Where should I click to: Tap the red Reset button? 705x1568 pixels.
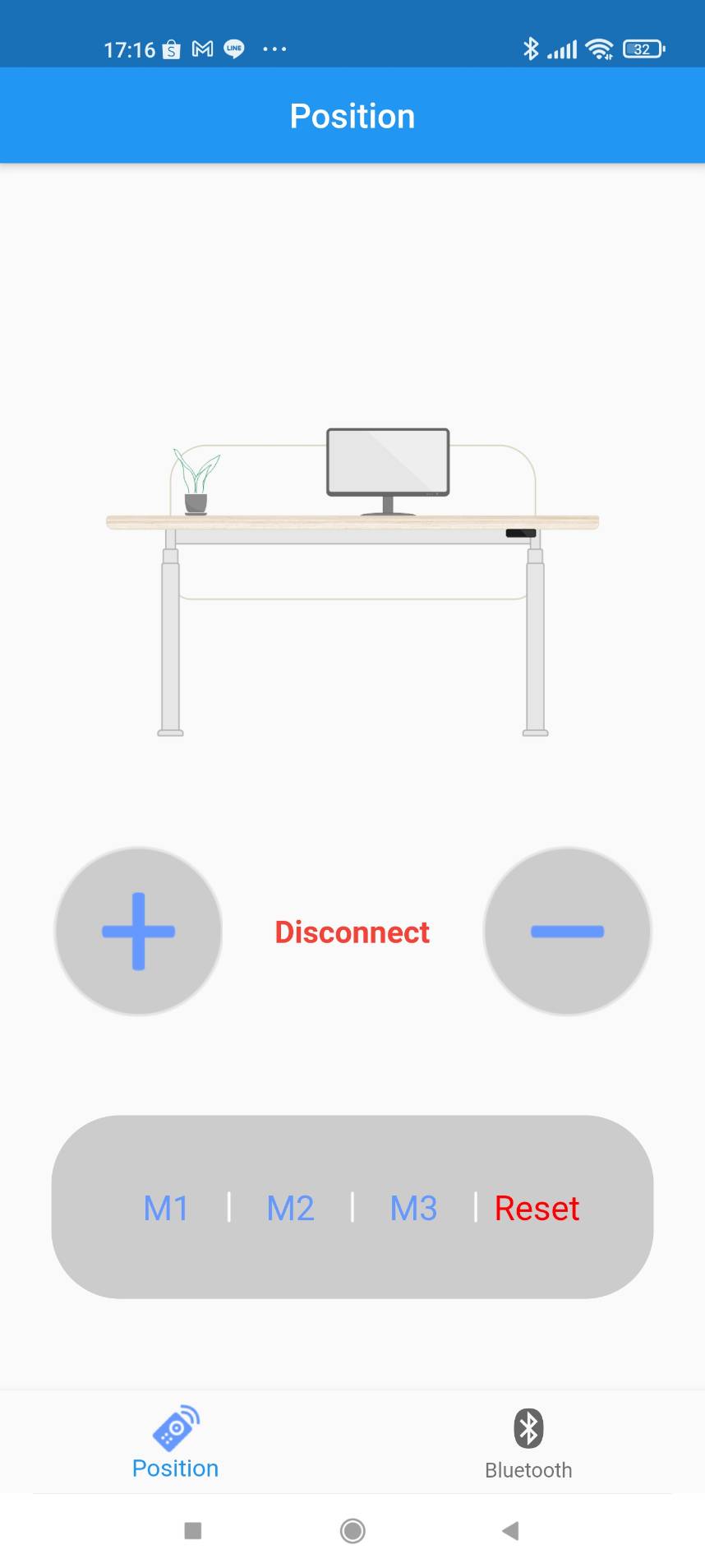pyautogui.click(x=537, y=1208)
